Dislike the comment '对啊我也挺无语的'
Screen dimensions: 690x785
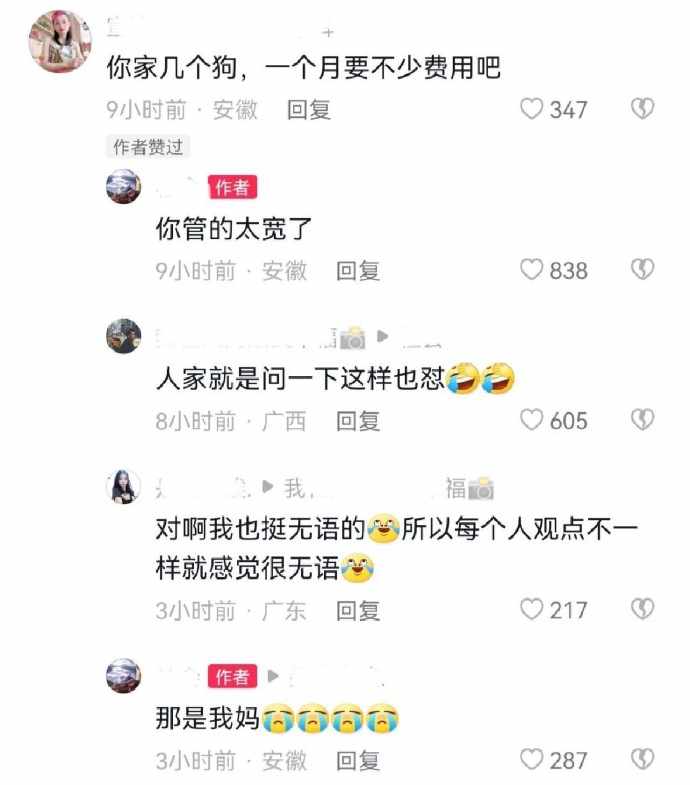(642, 608)
